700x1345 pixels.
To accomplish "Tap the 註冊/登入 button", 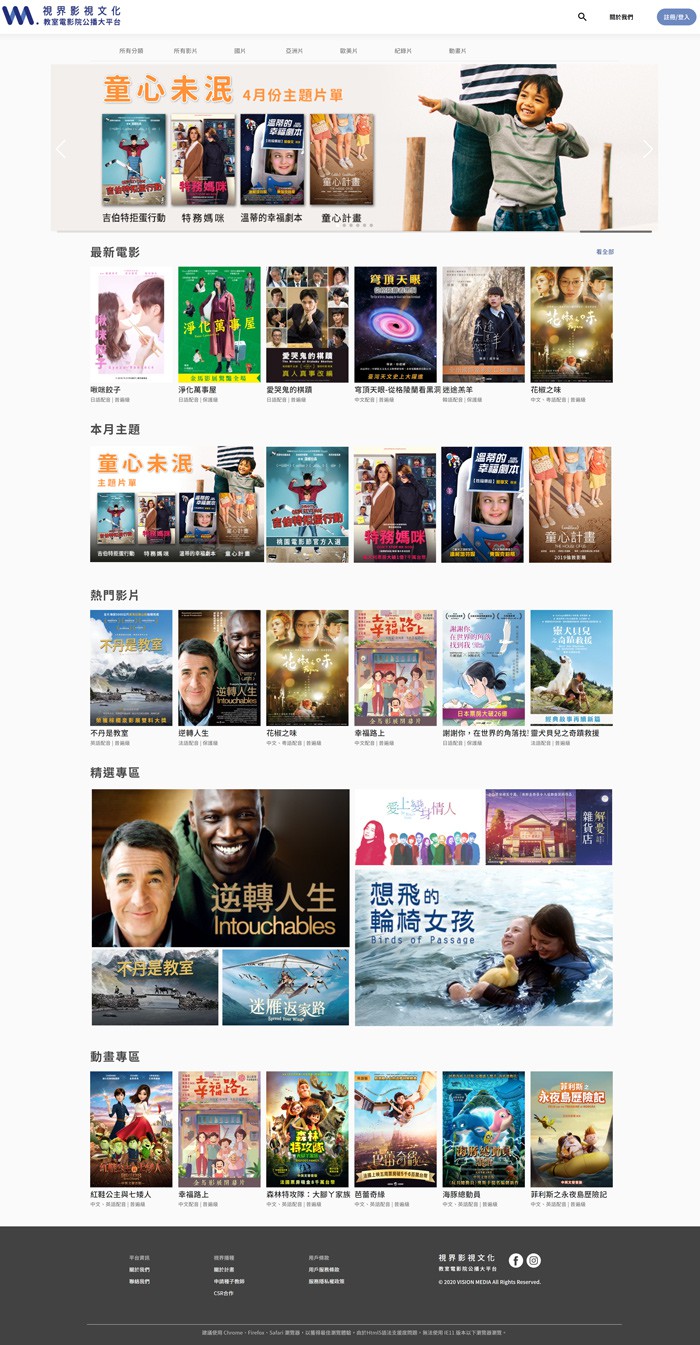I will [673, 17].
